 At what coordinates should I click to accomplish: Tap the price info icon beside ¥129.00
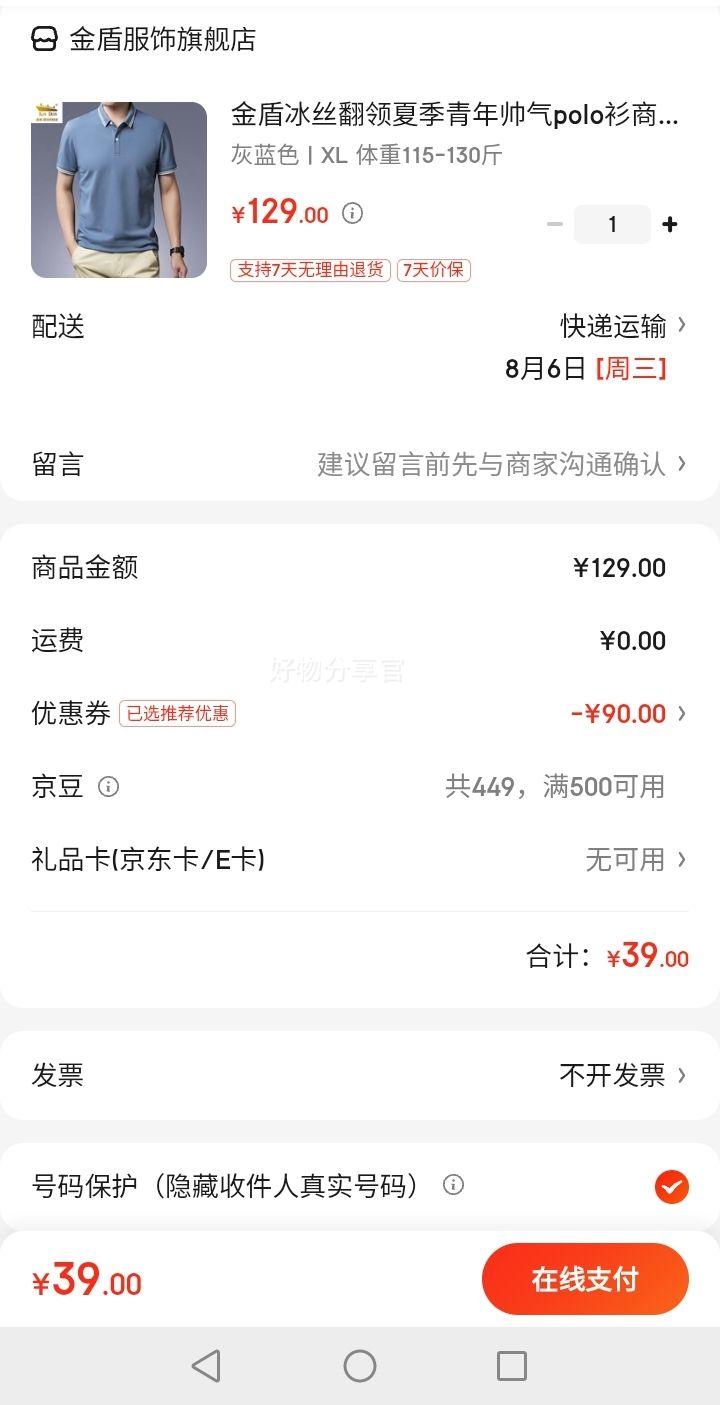352,213
